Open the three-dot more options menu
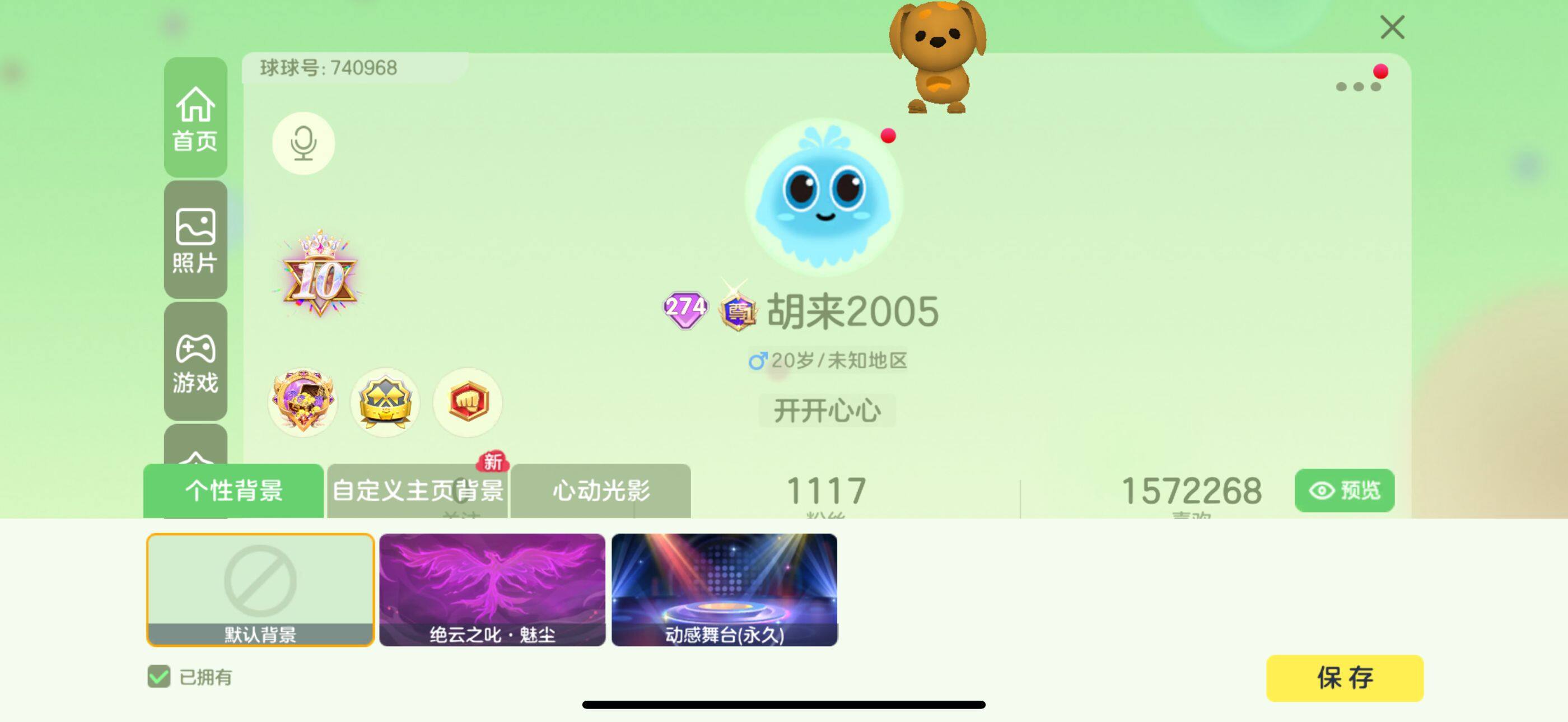Viewport: 1568px width, 722px height. click(x=1357, y=86)
